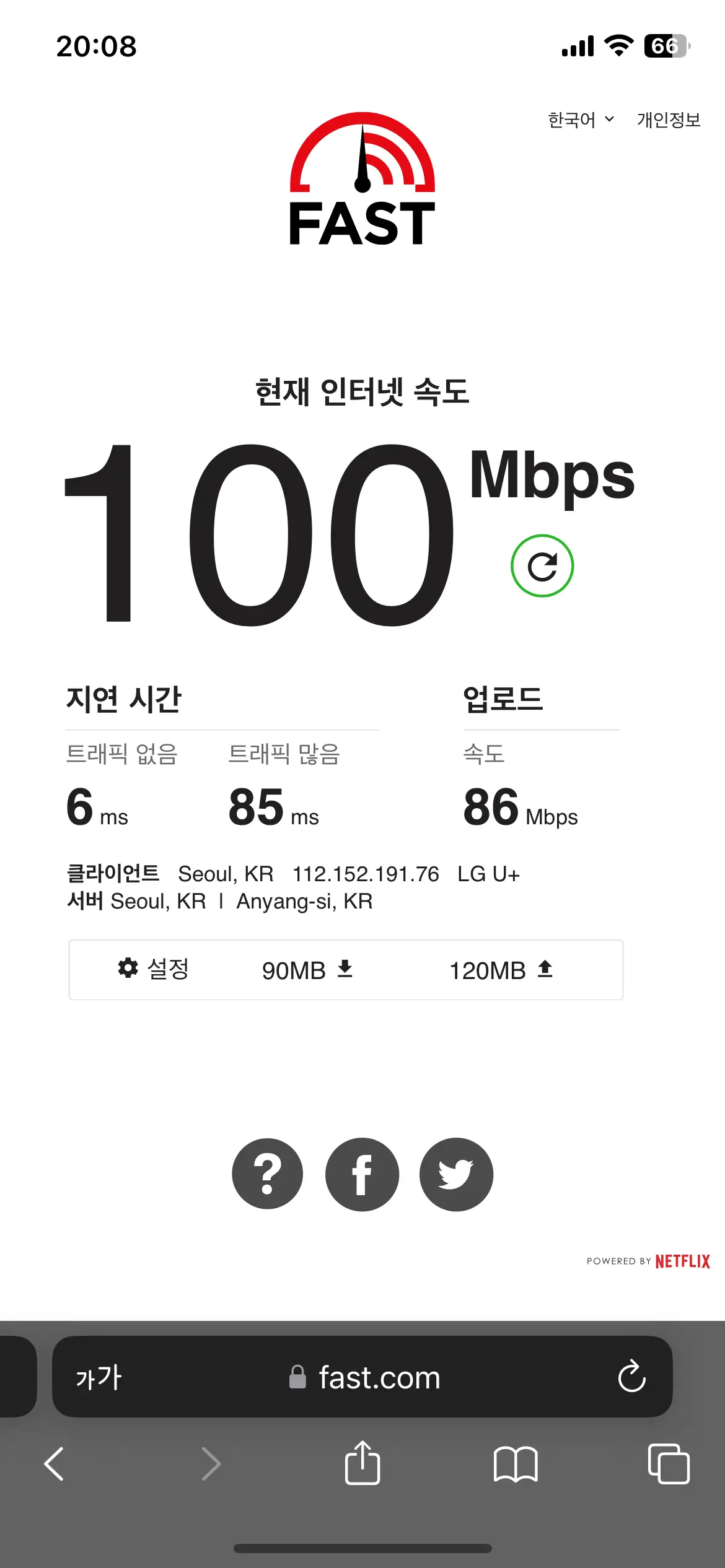Go back to the previous page
This screenshot has width=725, height=1568.
[55, 1464]
